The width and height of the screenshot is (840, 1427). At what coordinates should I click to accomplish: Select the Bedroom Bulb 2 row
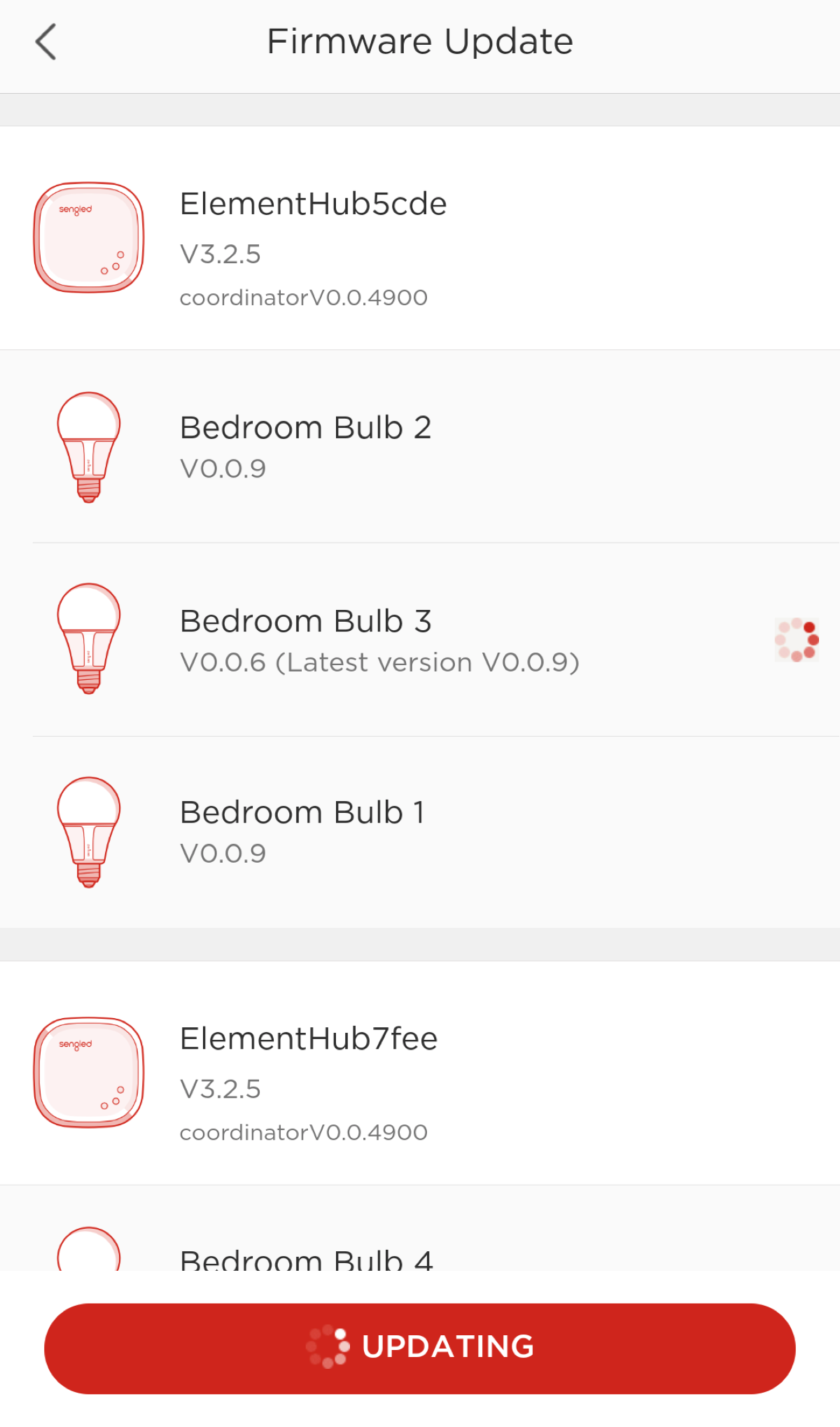(420, 447)
